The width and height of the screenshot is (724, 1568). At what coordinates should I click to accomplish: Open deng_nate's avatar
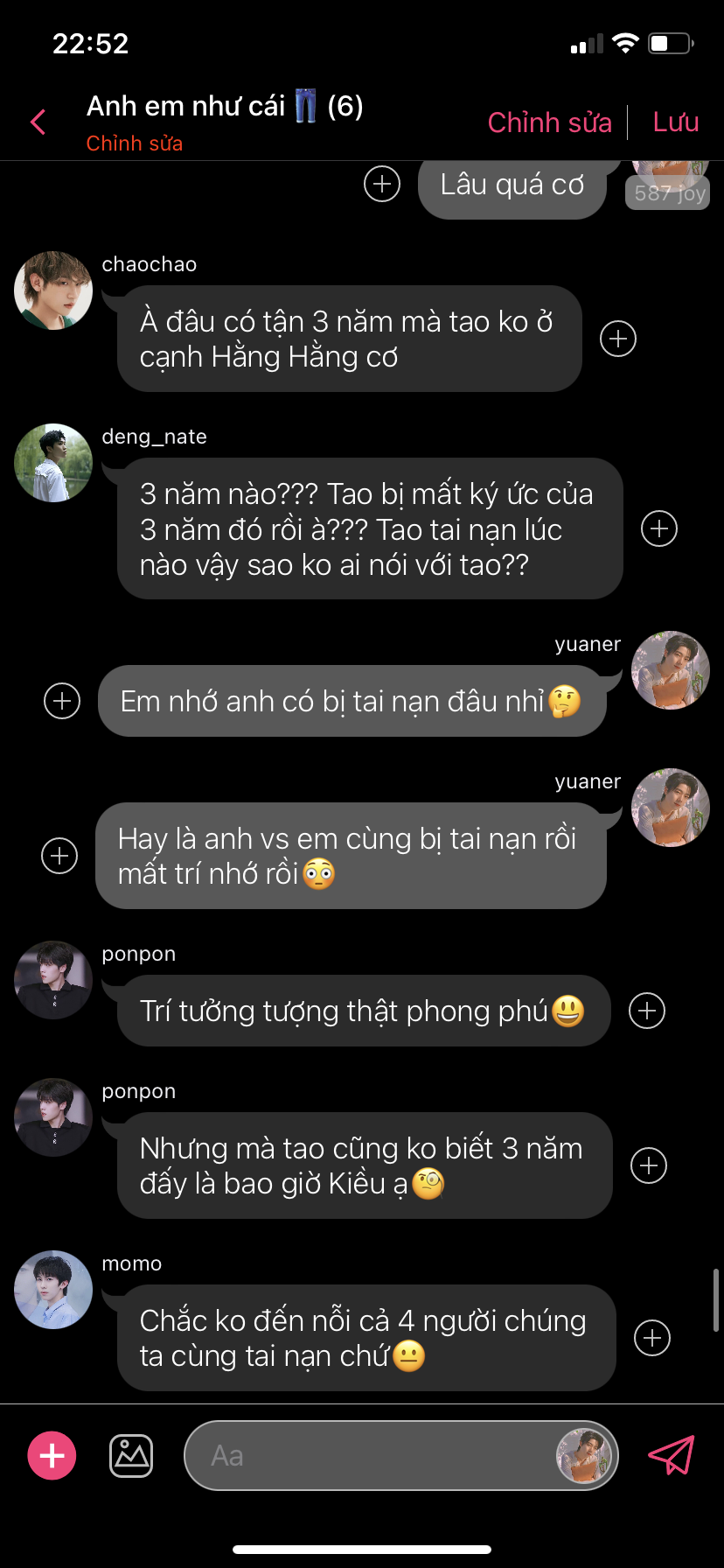pos(53,463)
